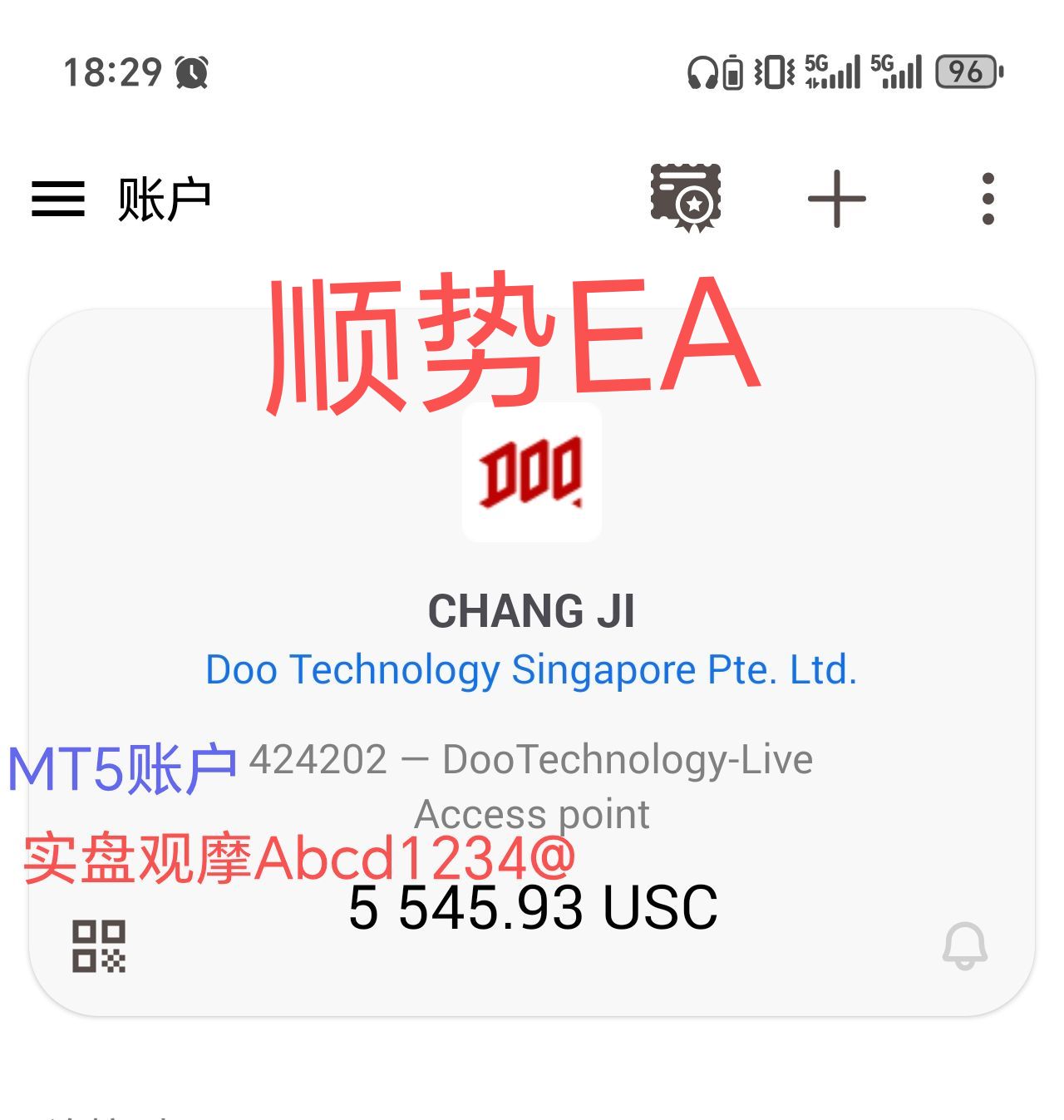Viewport: 1064px width, 1120px height.
Task: Open the certificates icon
Action: click(x=686, y=199)
